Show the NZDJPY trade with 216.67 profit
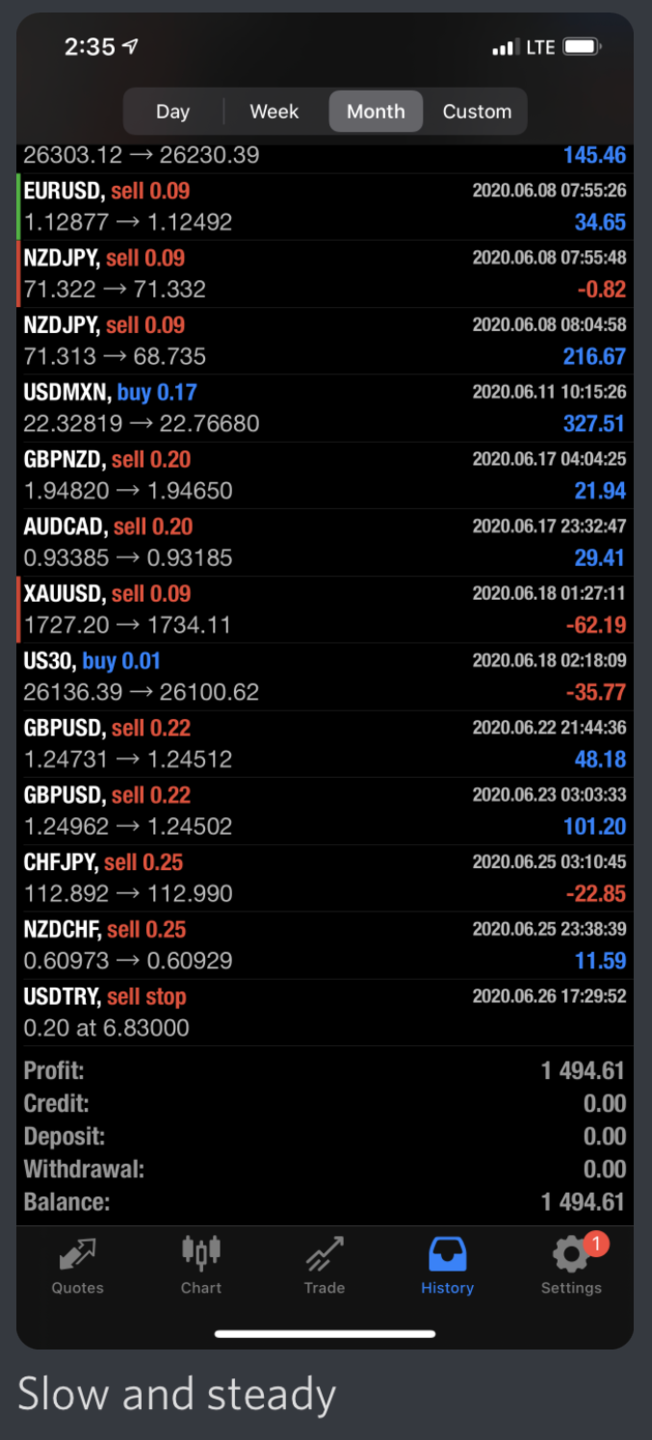Viewport: 652px width, 1440px height. point(325,341)
